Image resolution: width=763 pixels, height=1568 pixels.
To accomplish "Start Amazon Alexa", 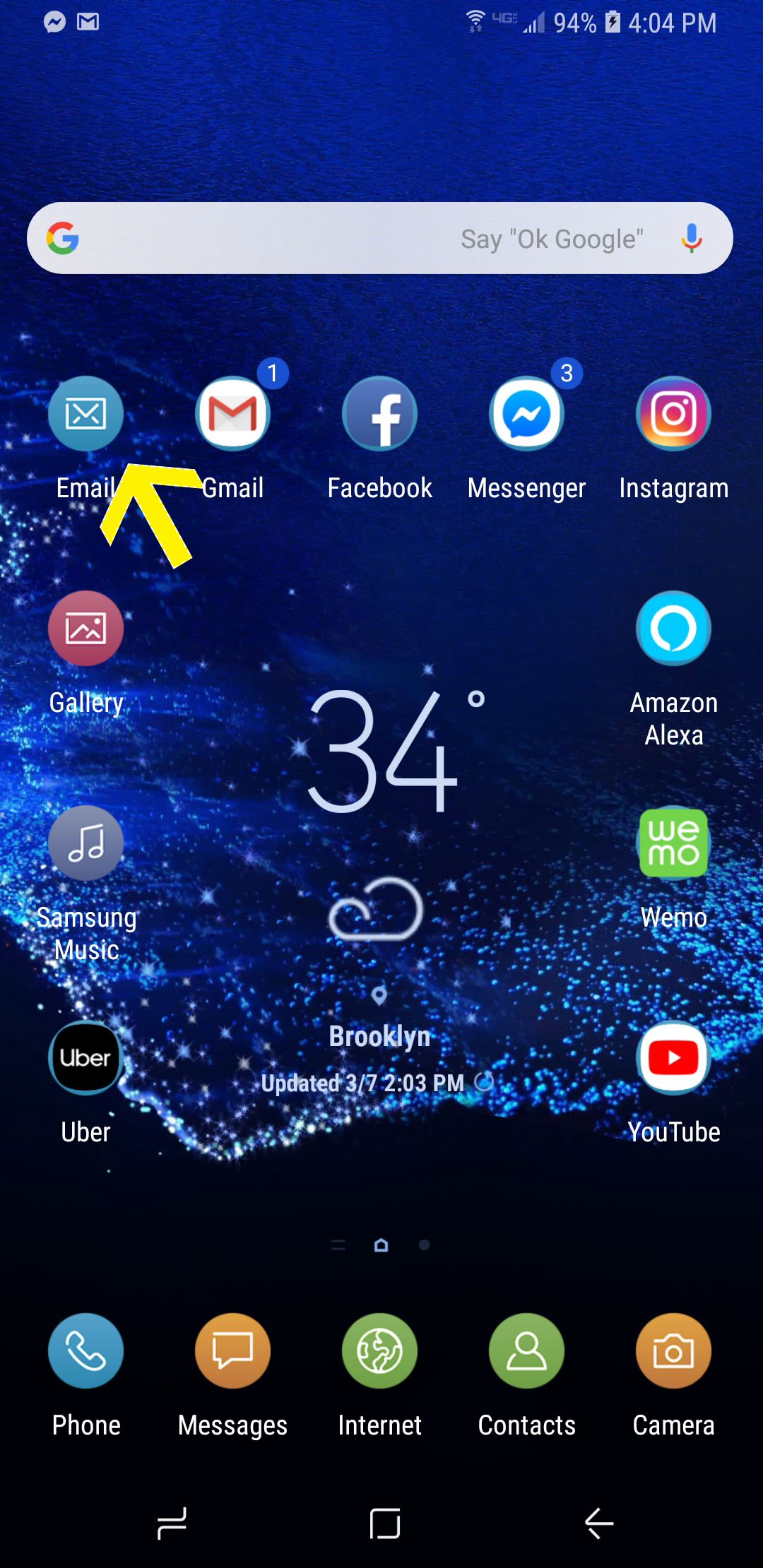I will (673, 629).
